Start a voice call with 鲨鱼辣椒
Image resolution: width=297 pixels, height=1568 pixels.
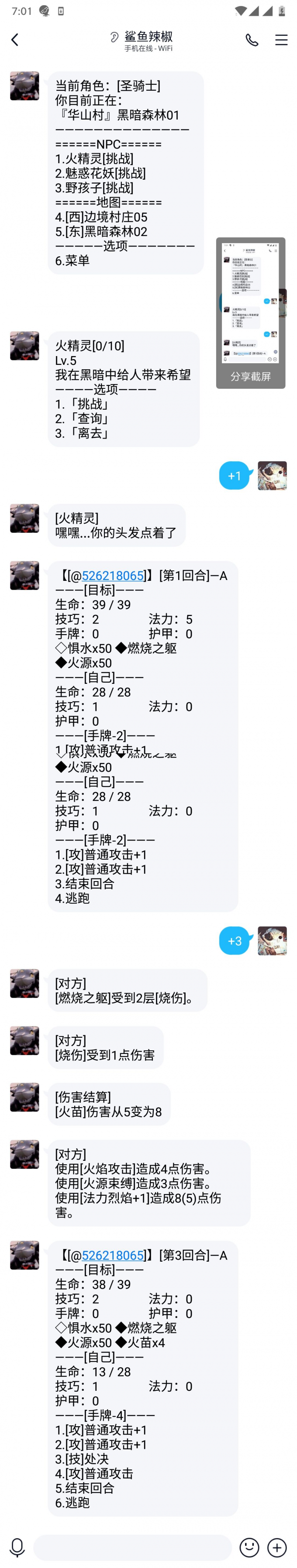point(251,40)
